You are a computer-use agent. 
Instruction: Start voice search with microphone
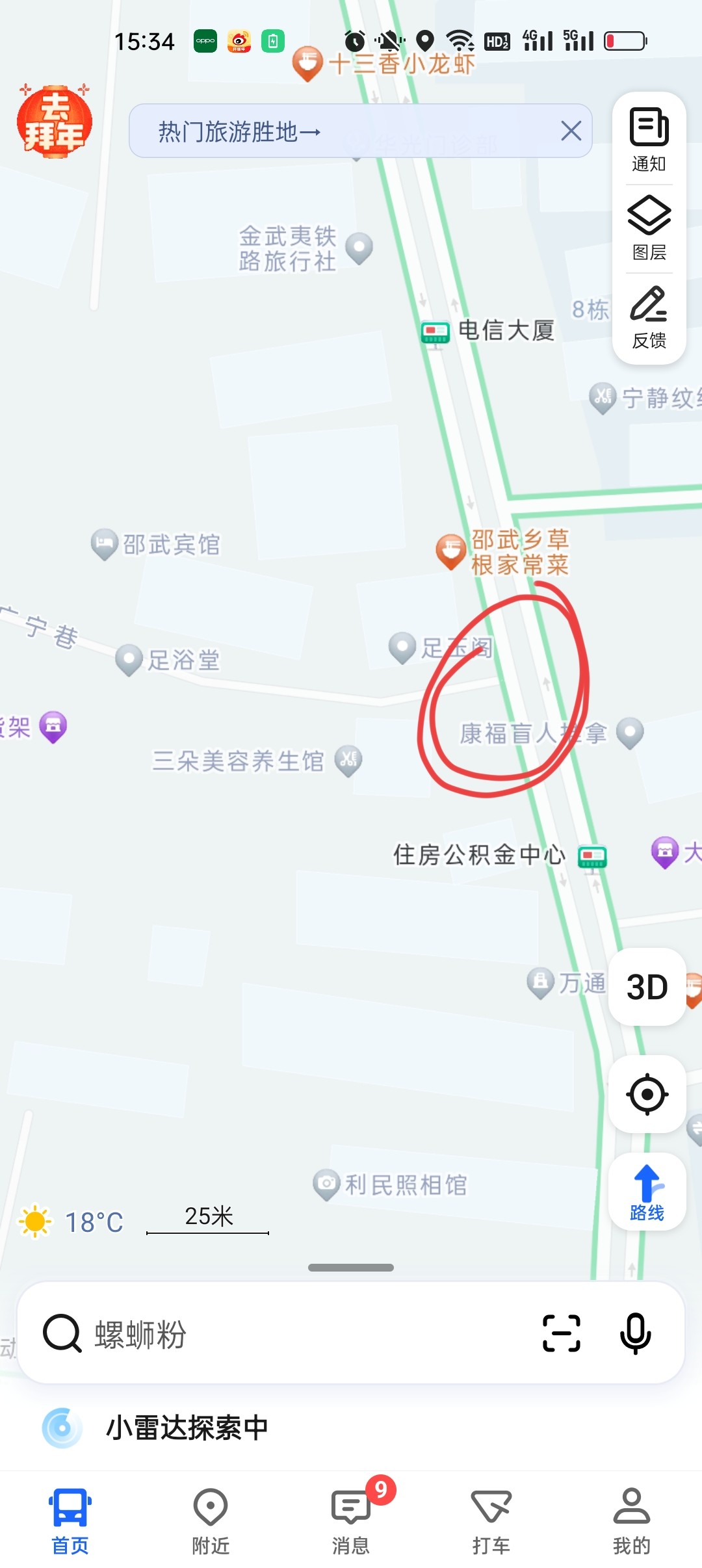point(635,1333)
